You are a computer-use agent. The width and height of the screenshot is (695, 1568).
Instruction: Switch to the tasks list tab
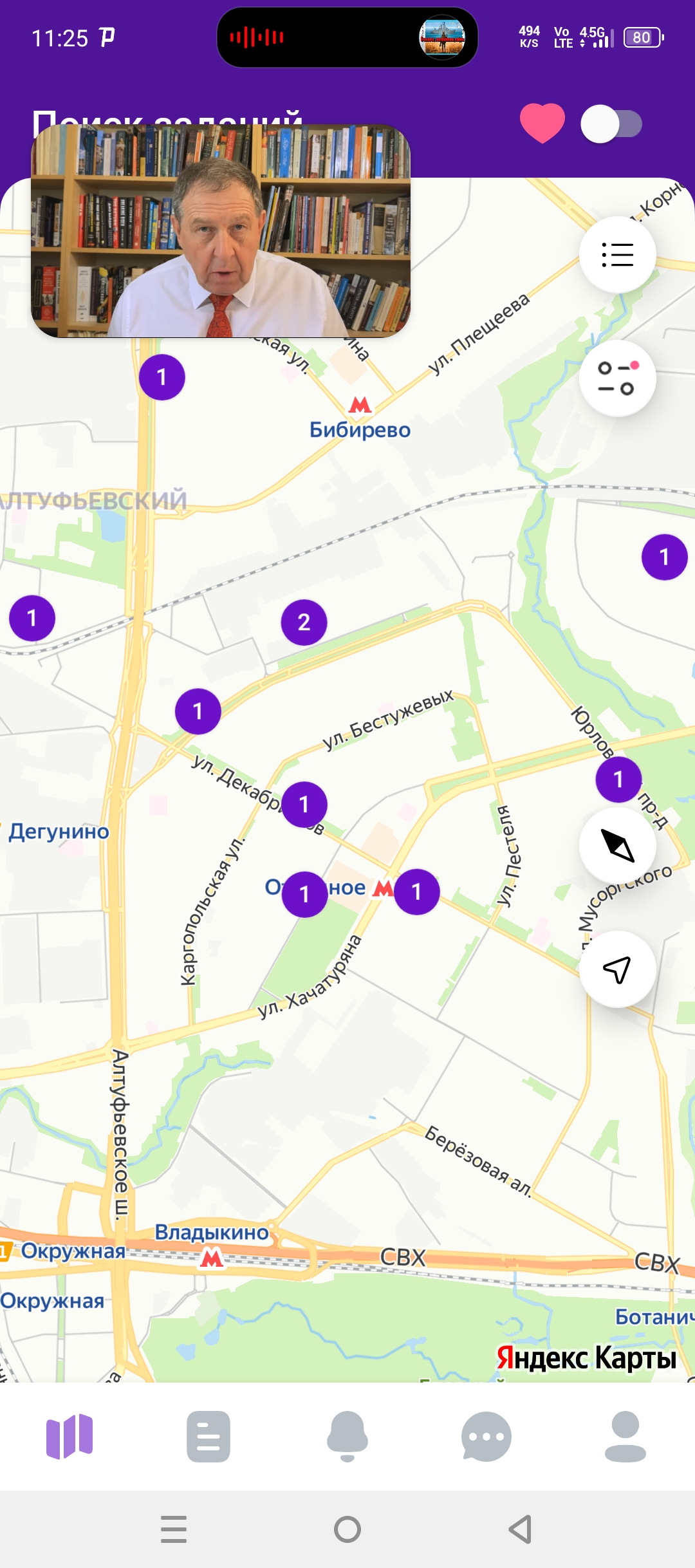click(x=208, y=1437)
